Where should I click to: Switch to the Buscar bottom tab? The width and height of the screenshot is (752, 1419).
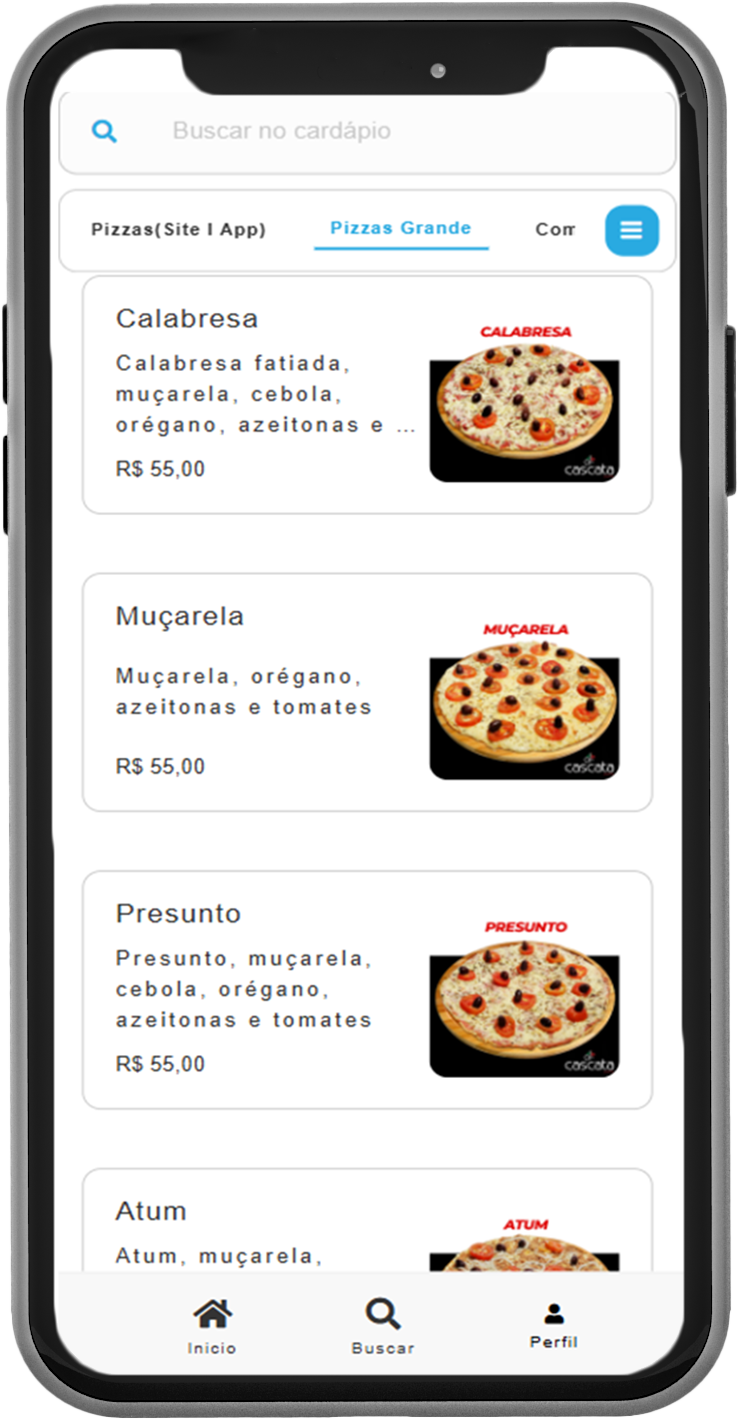coord(383,1326)
